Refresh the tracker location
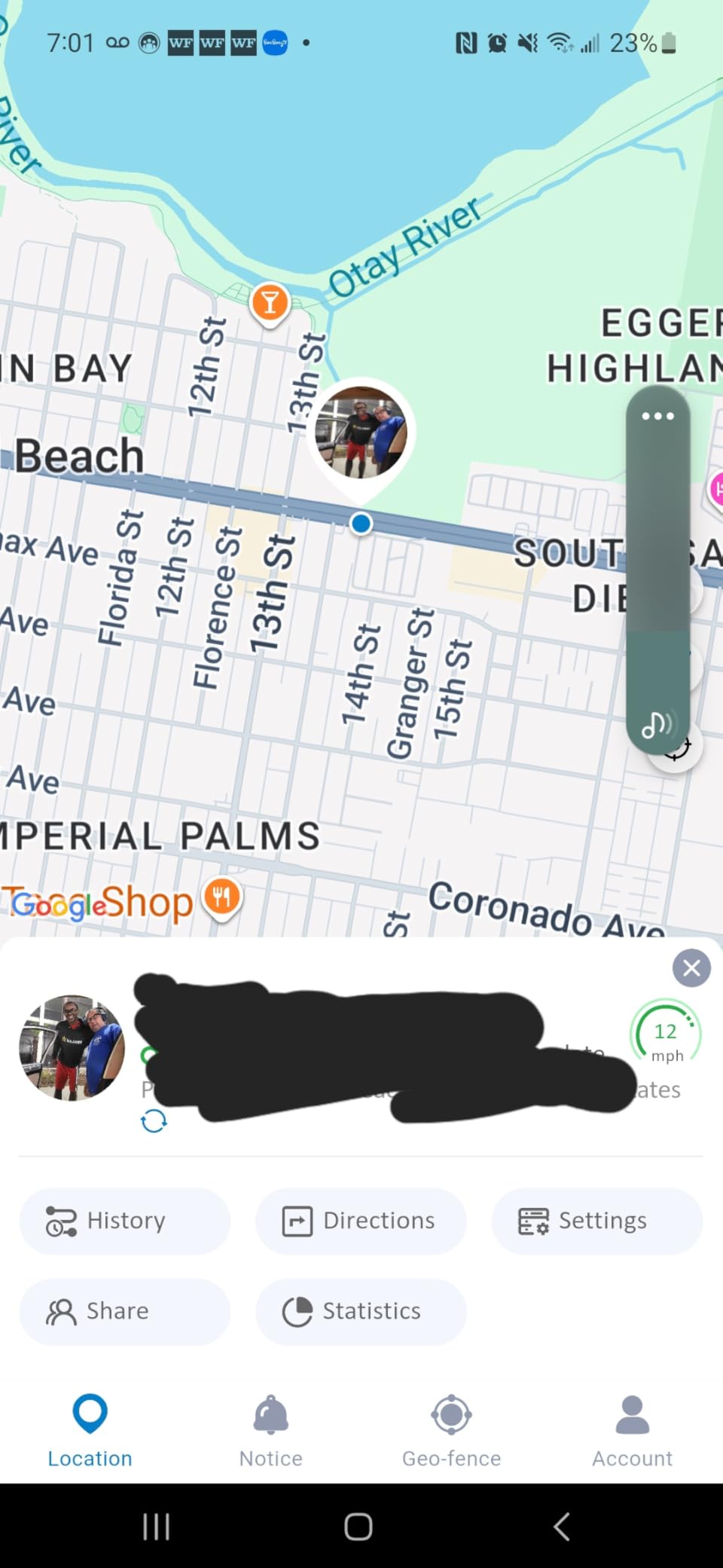The height and width of the screenshot is (1568, 723). pyautogui.click(x=154, y=1121)
